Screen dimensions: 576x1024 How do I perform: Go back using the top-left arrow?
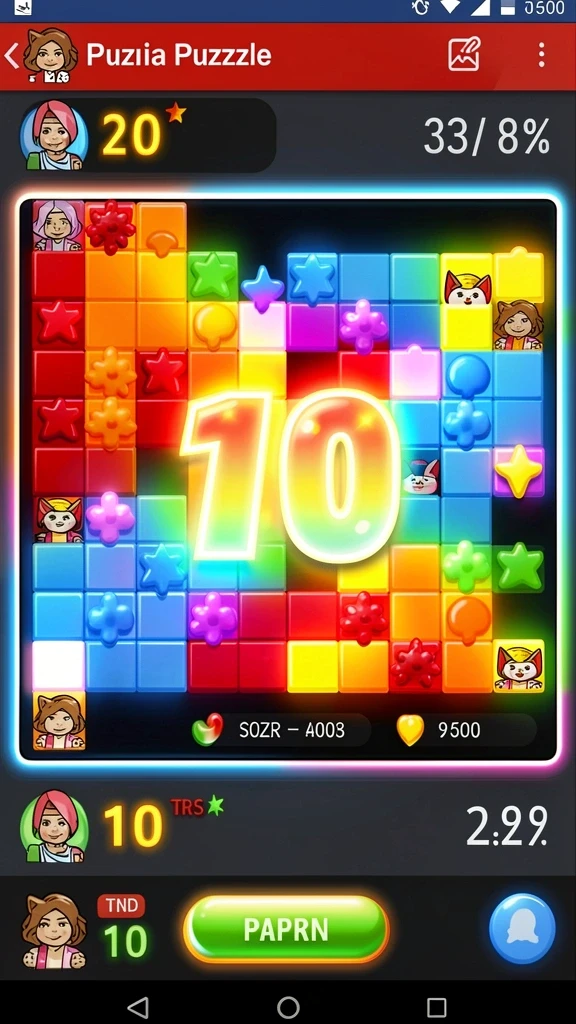click(12, 56)
